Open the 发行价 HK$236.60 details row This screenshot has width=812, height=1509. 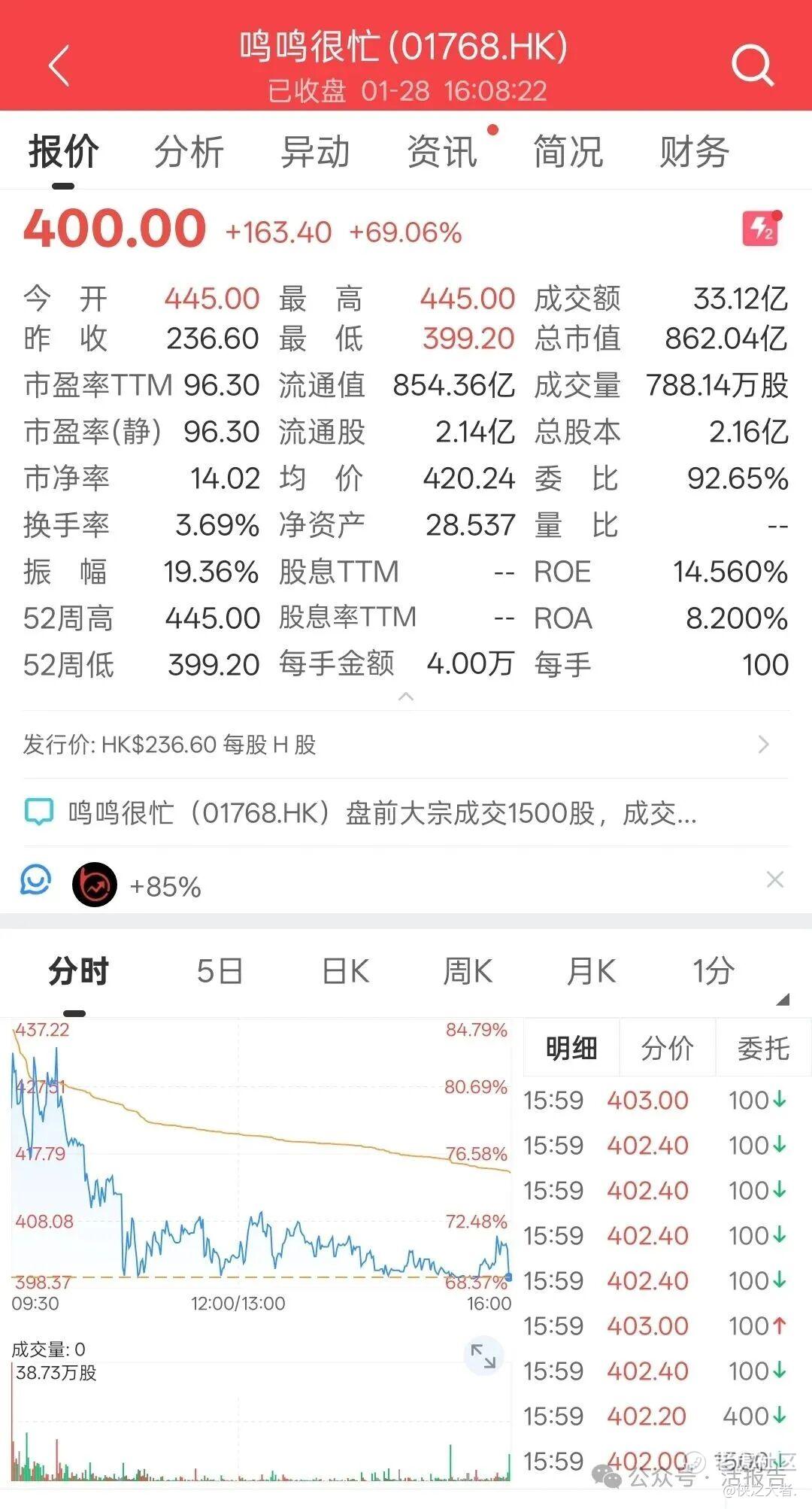[406, 745]
